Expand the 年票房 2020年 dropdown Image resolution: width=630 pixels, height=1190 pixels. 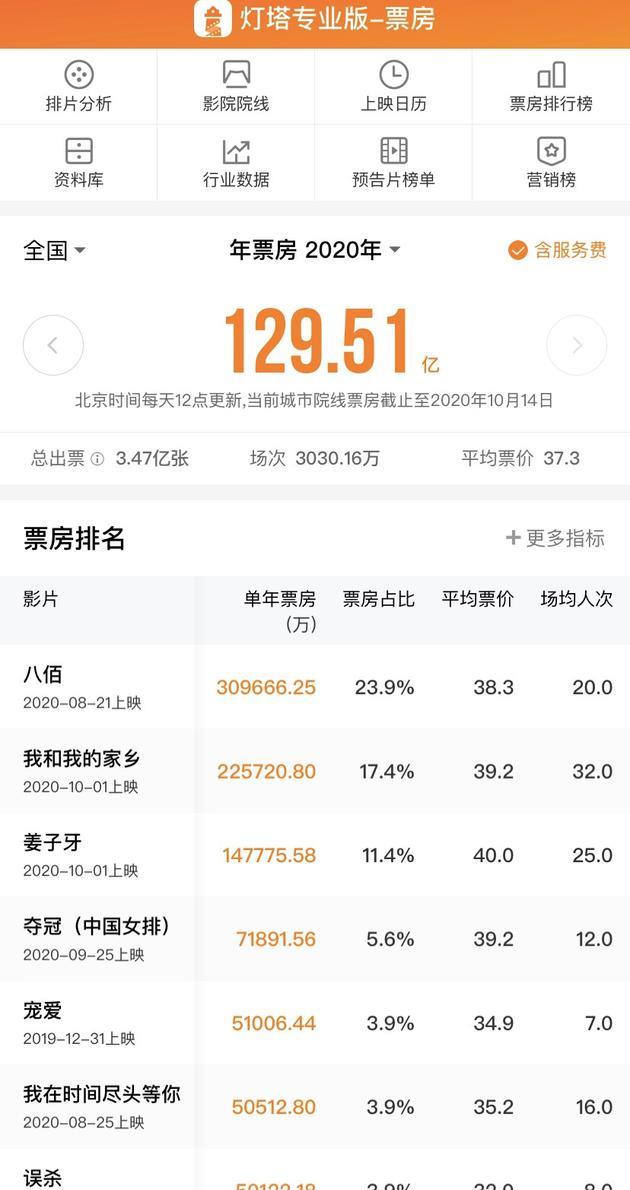(315, 250)
